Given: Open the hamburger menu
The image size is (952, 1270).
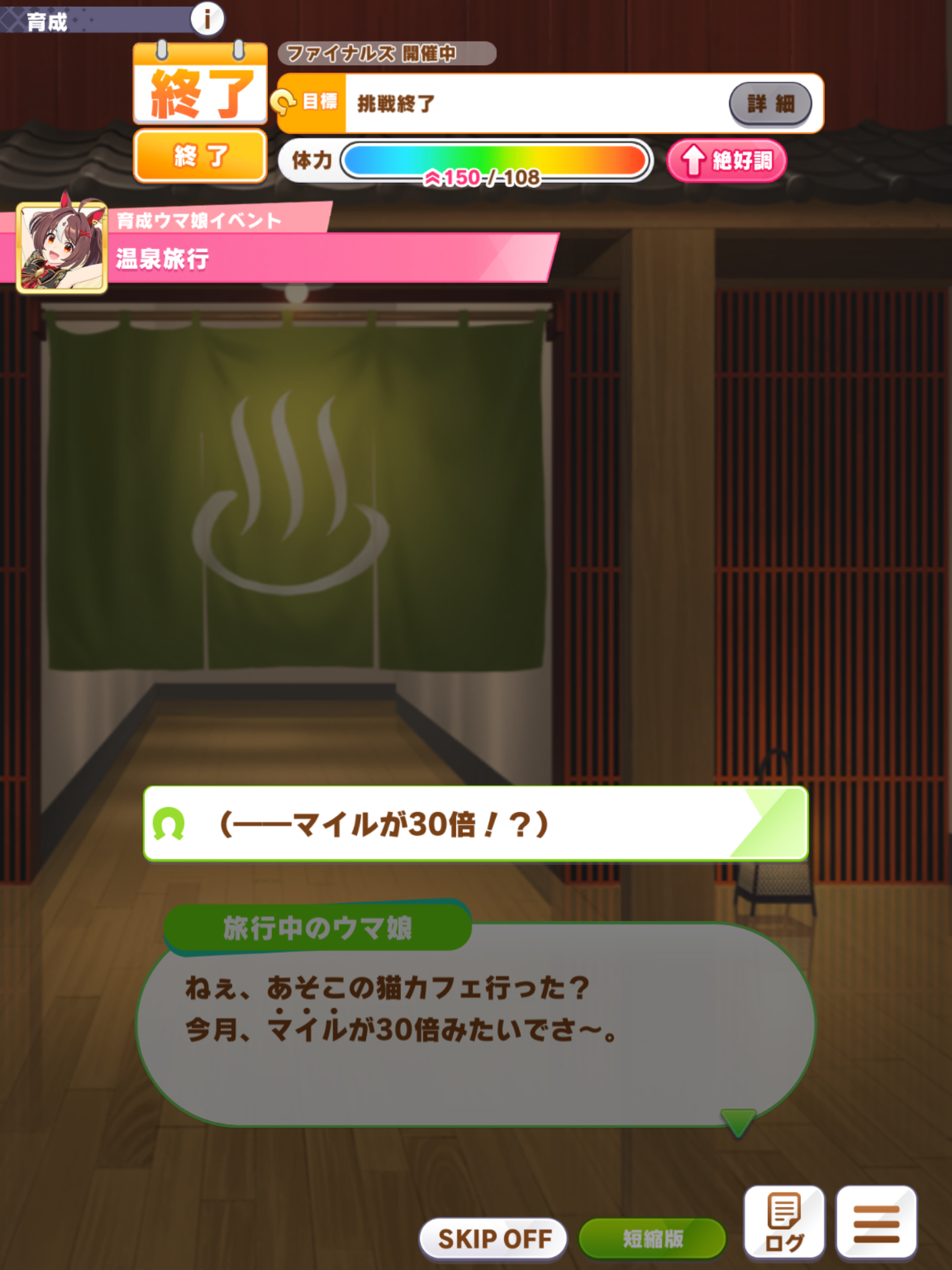Looking at the screenshot, I should pos(876,1223).
